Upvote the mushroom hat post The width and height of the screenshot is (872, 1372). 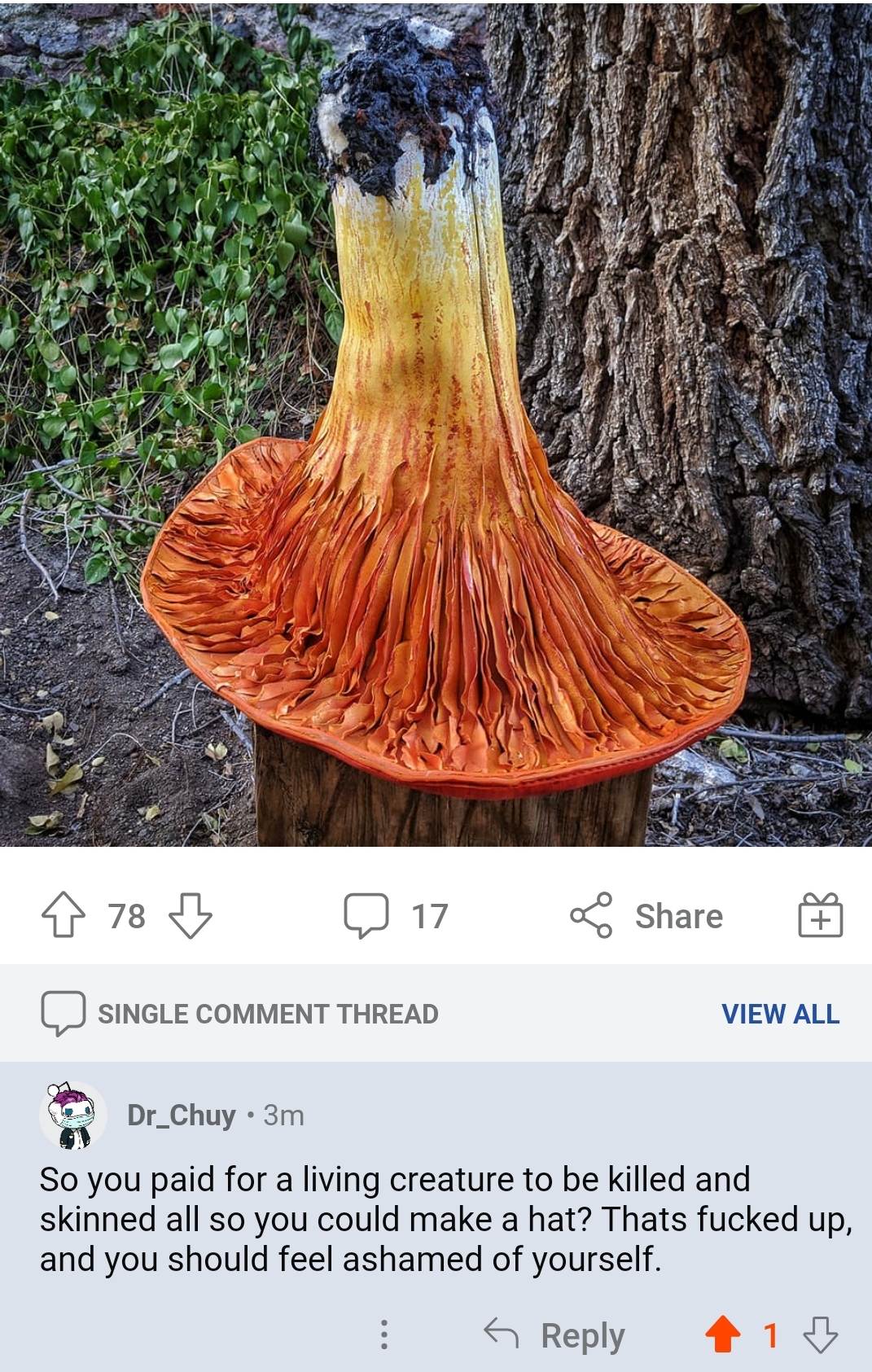[64, 915]
